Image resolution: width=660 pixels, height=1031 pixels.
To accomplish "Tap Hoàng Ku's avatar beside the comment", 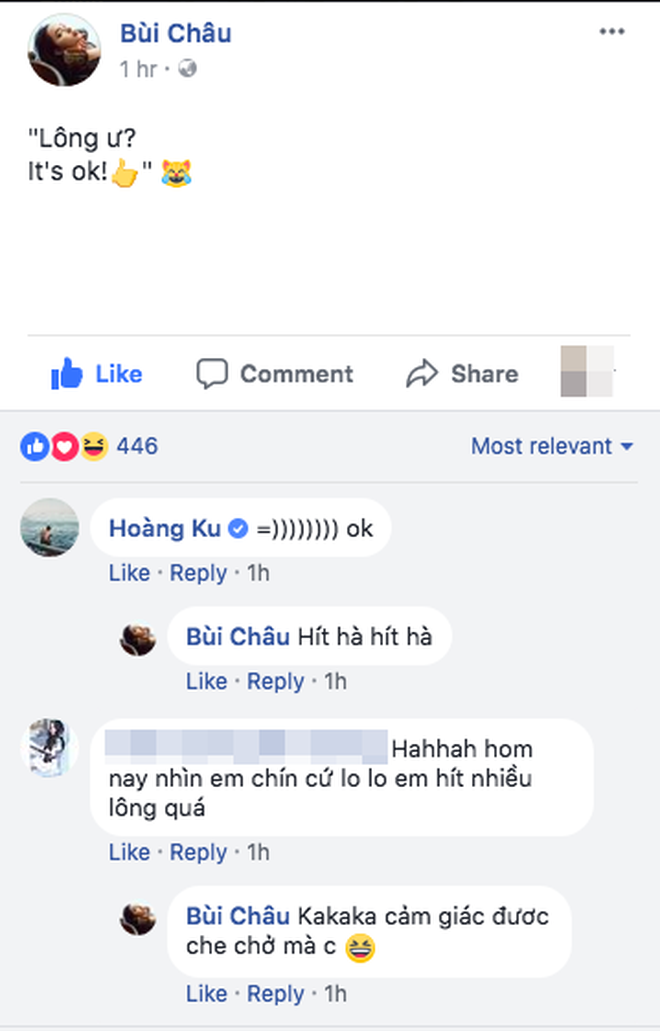I will click(x=49, y=527).
